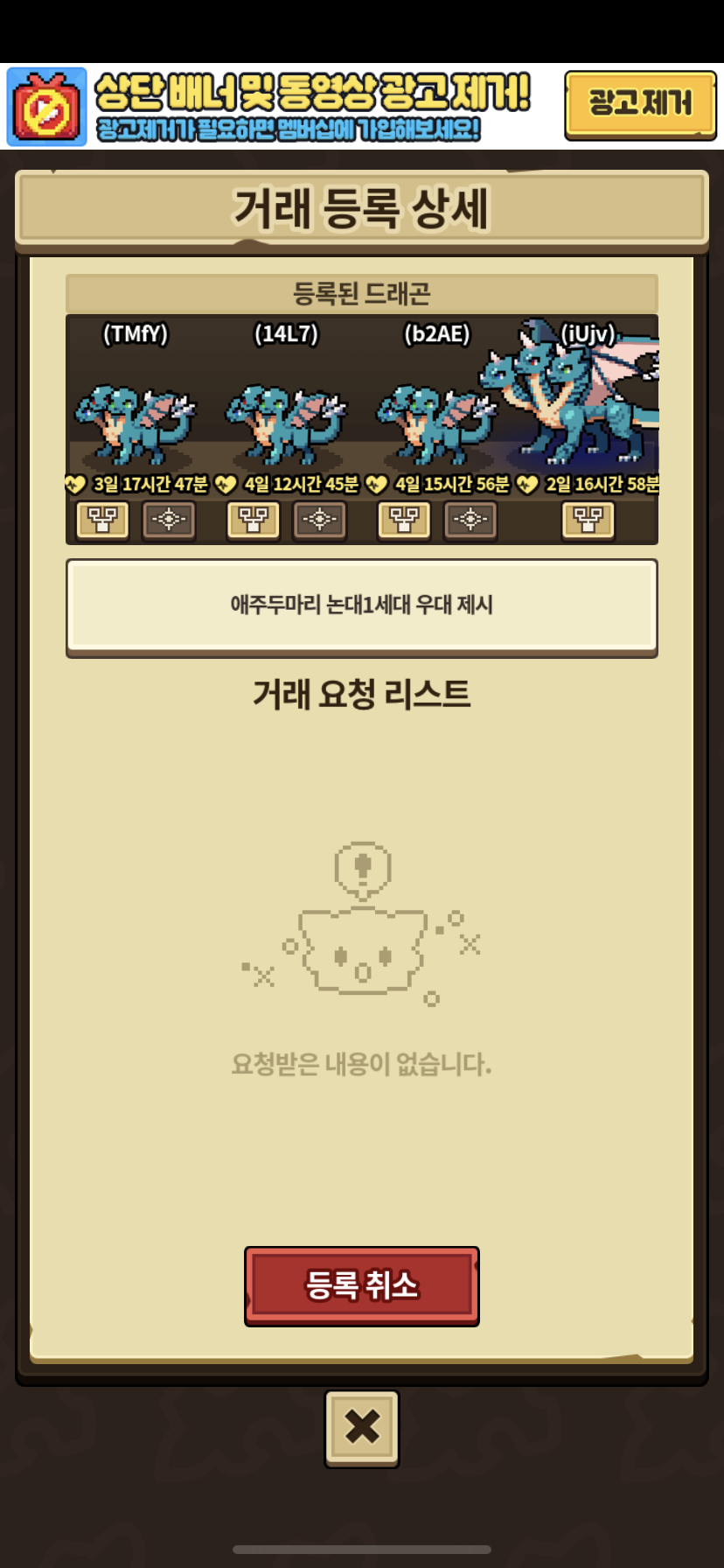Open family tree icon for dragon iUjv
724x1568 pixels.
588,521
